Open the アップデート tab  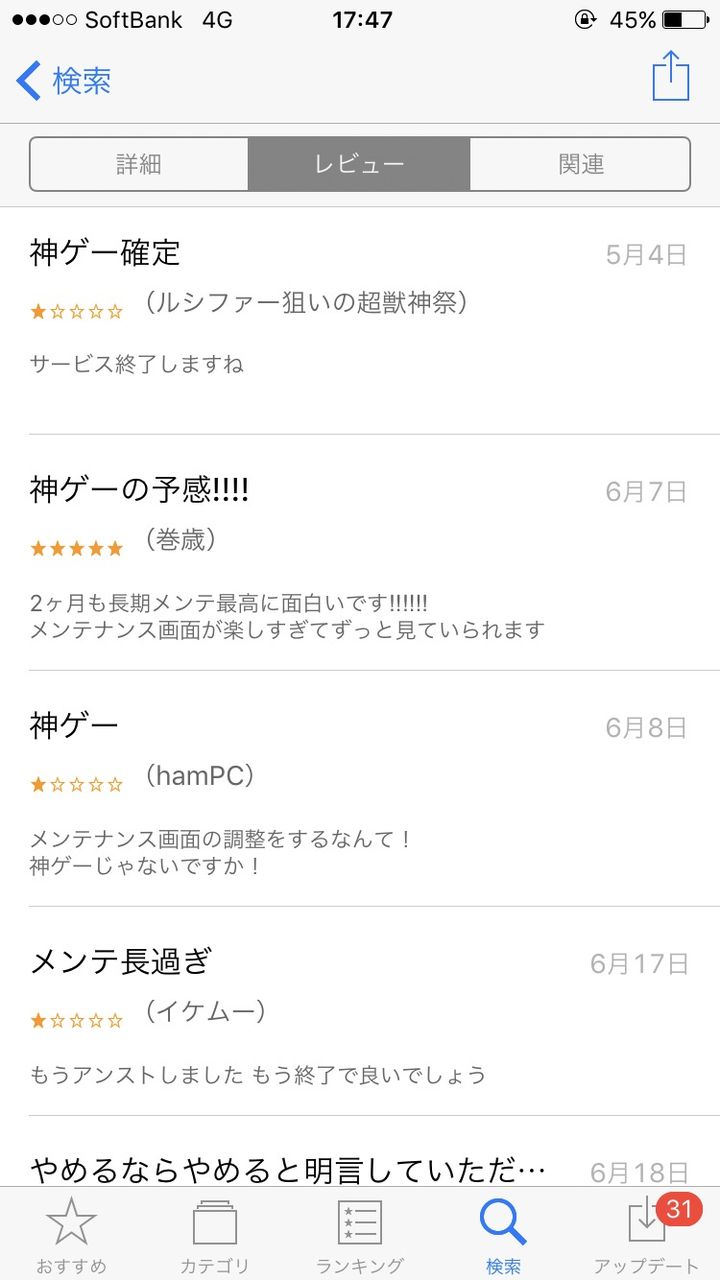tap(647, 1236)
